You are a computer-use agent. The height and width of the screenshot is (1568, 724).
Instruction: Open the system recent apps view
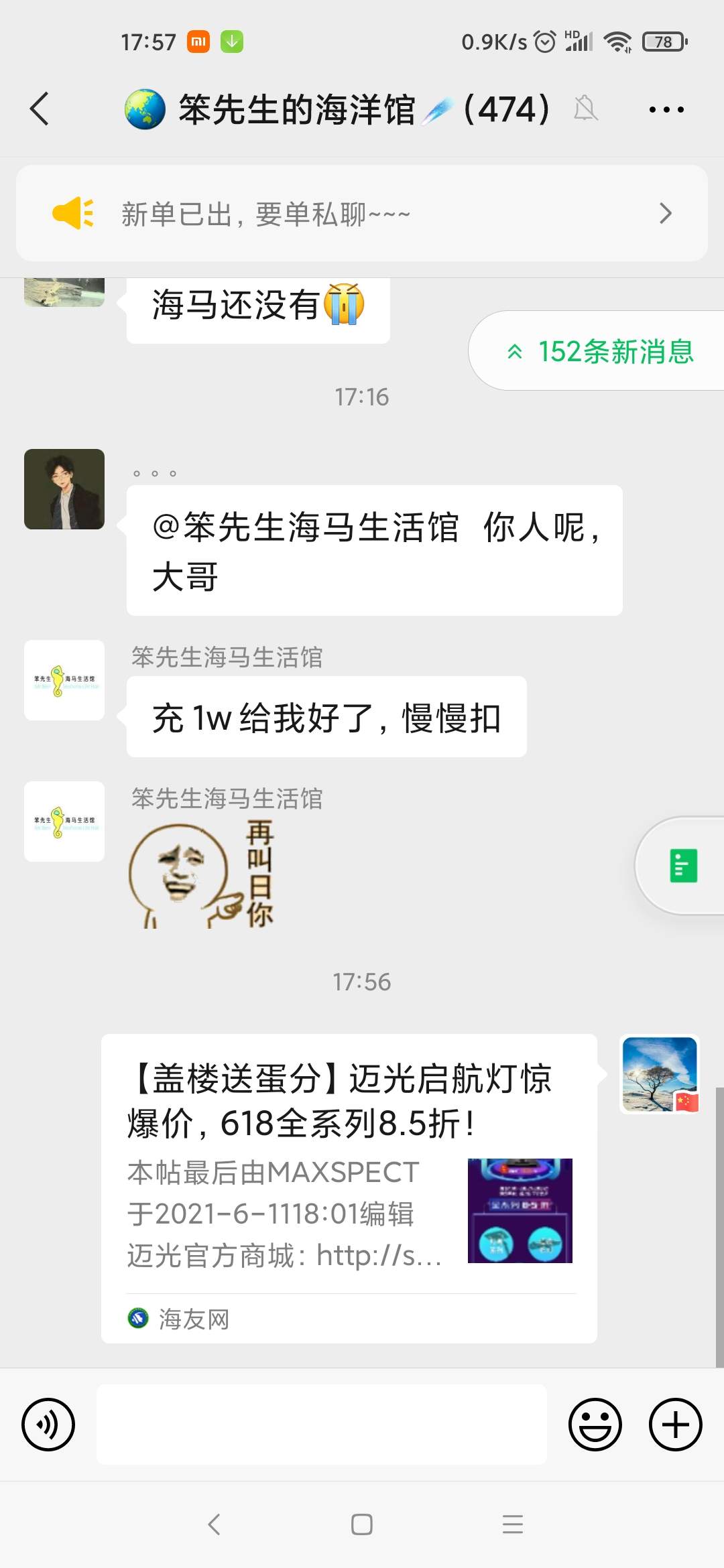pos(512,1525)
